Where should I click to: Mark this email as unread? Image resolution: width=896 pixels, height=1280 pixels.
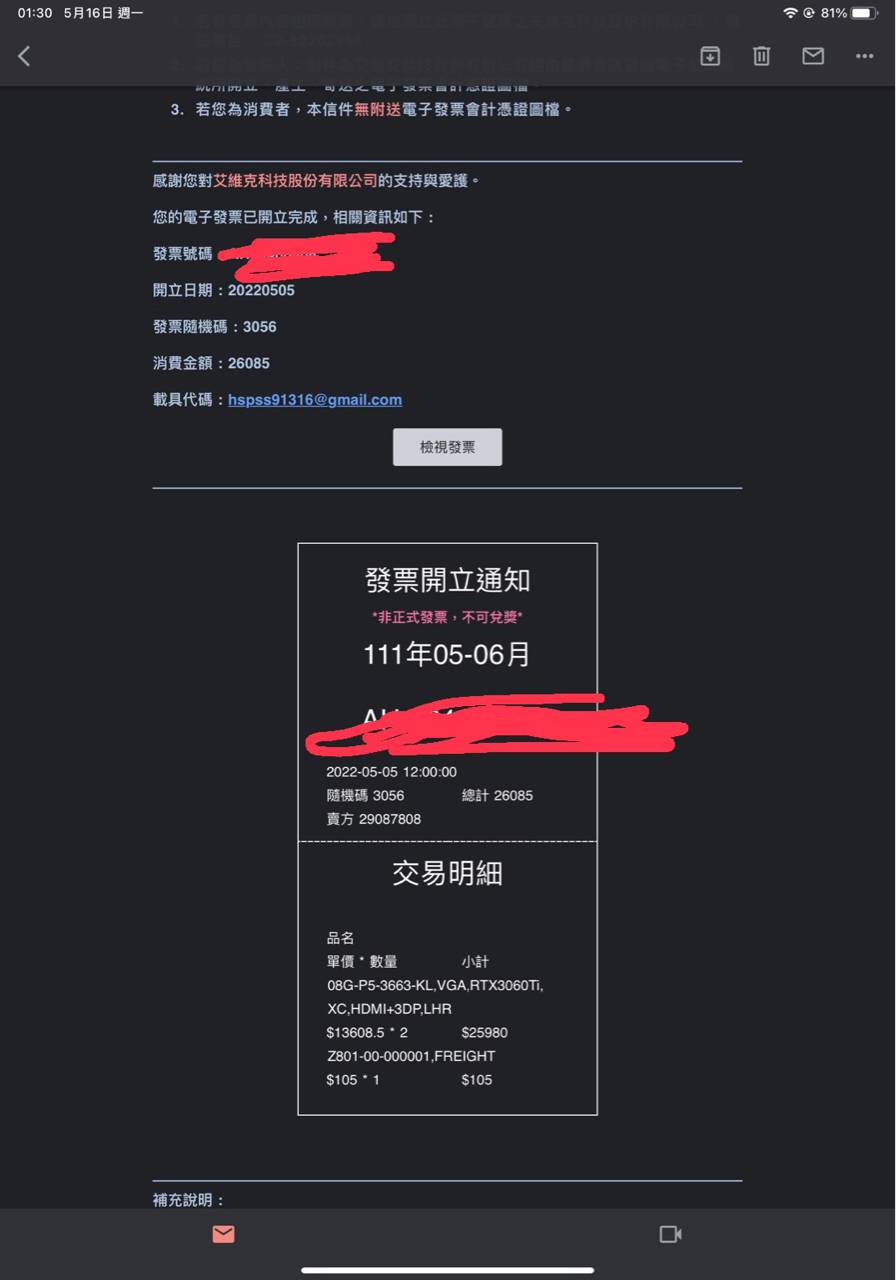pos(813,56)
